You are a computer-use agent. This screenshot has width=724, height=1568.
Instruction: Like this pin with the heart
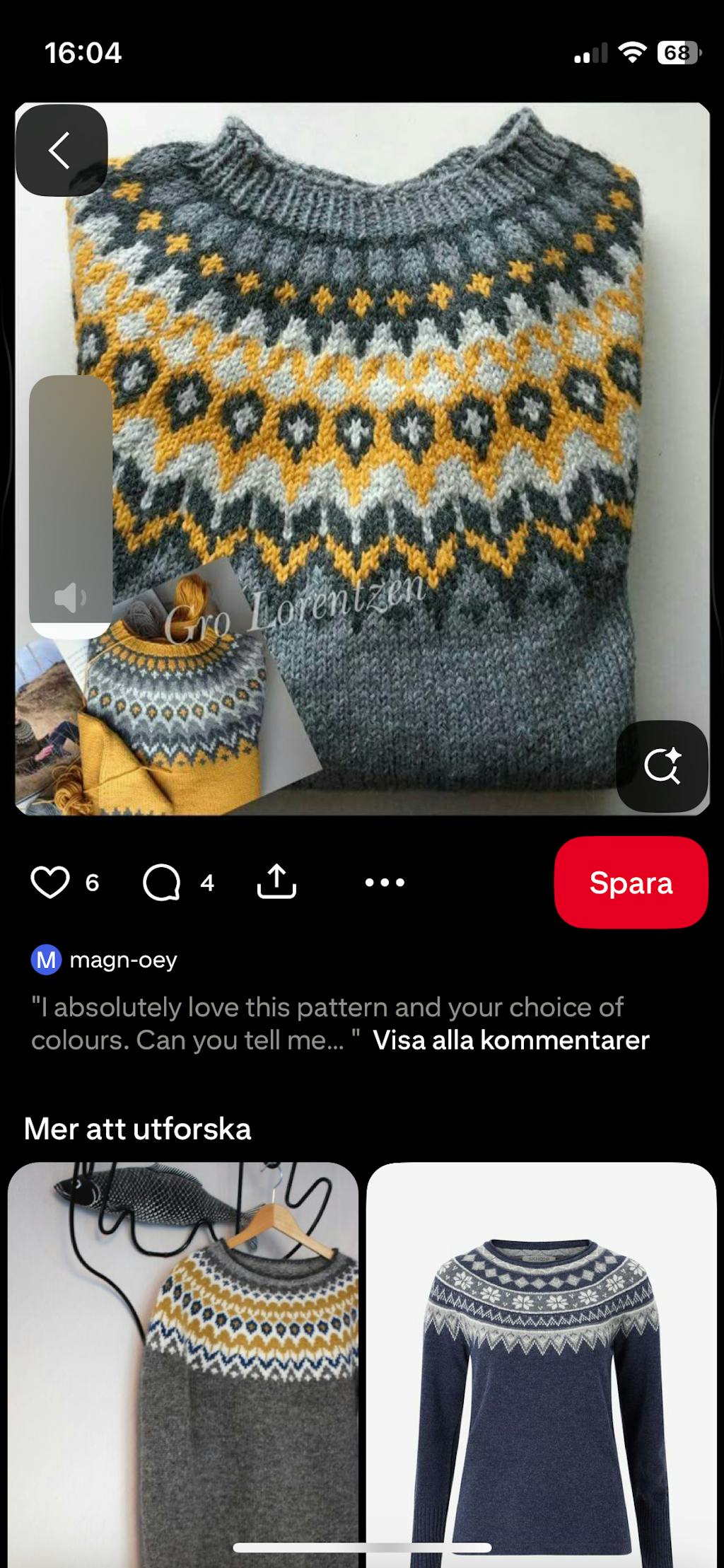point(50,882)
